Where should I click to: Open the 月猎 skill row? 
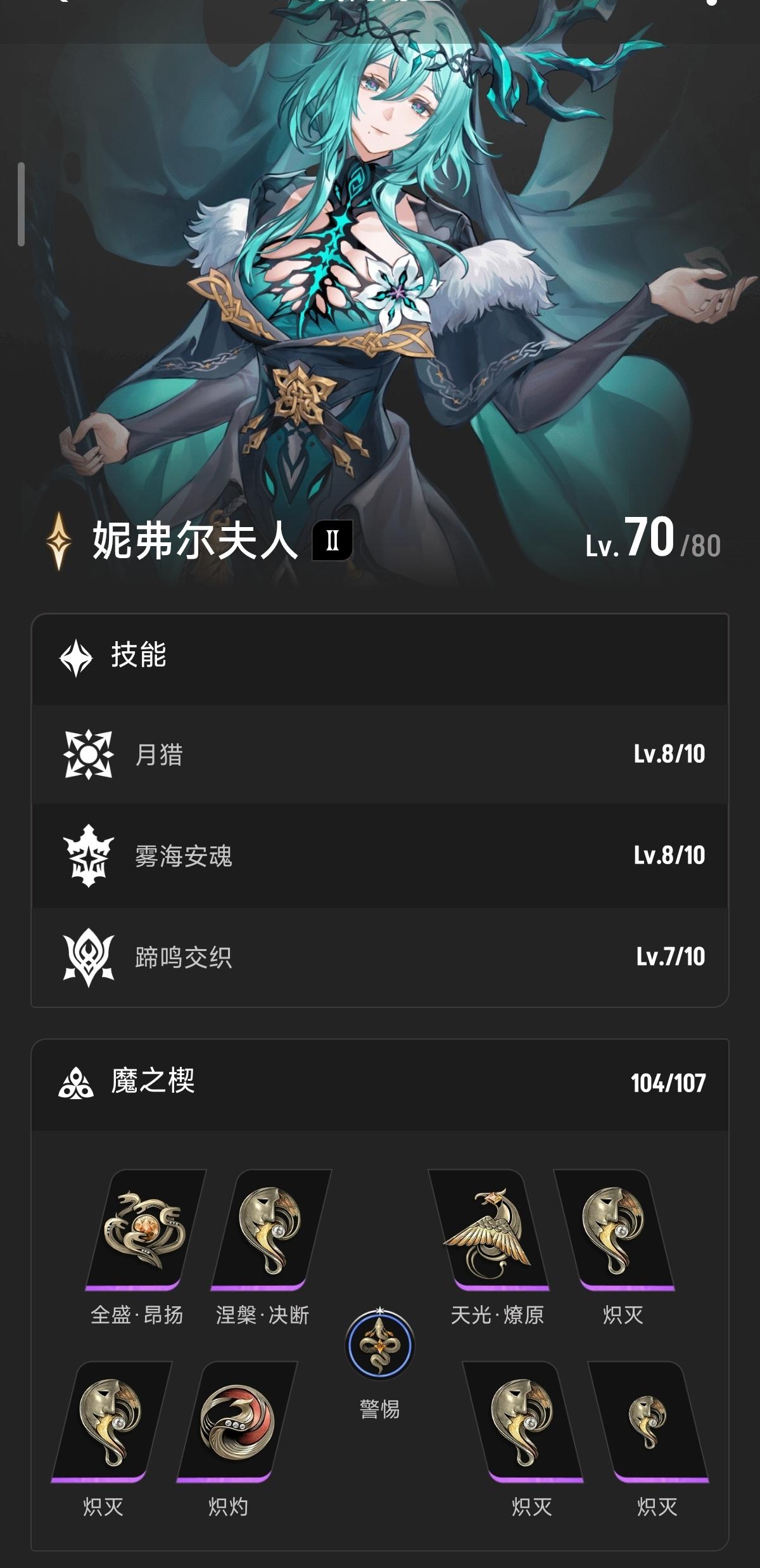(x=380, y=754)
